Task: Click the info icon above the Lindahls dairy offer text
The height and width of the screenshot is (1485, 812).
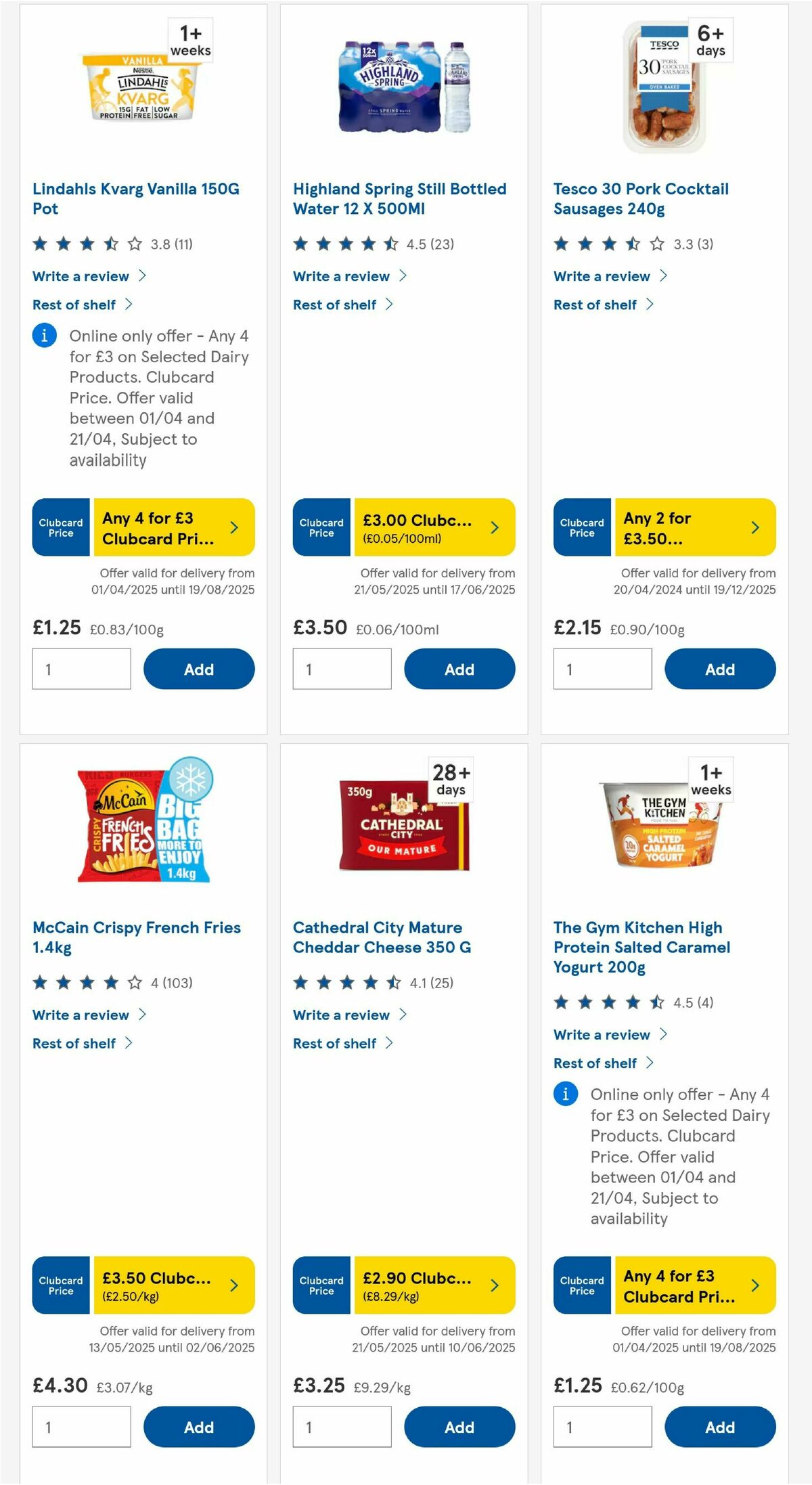Action: tap(44, 336)
